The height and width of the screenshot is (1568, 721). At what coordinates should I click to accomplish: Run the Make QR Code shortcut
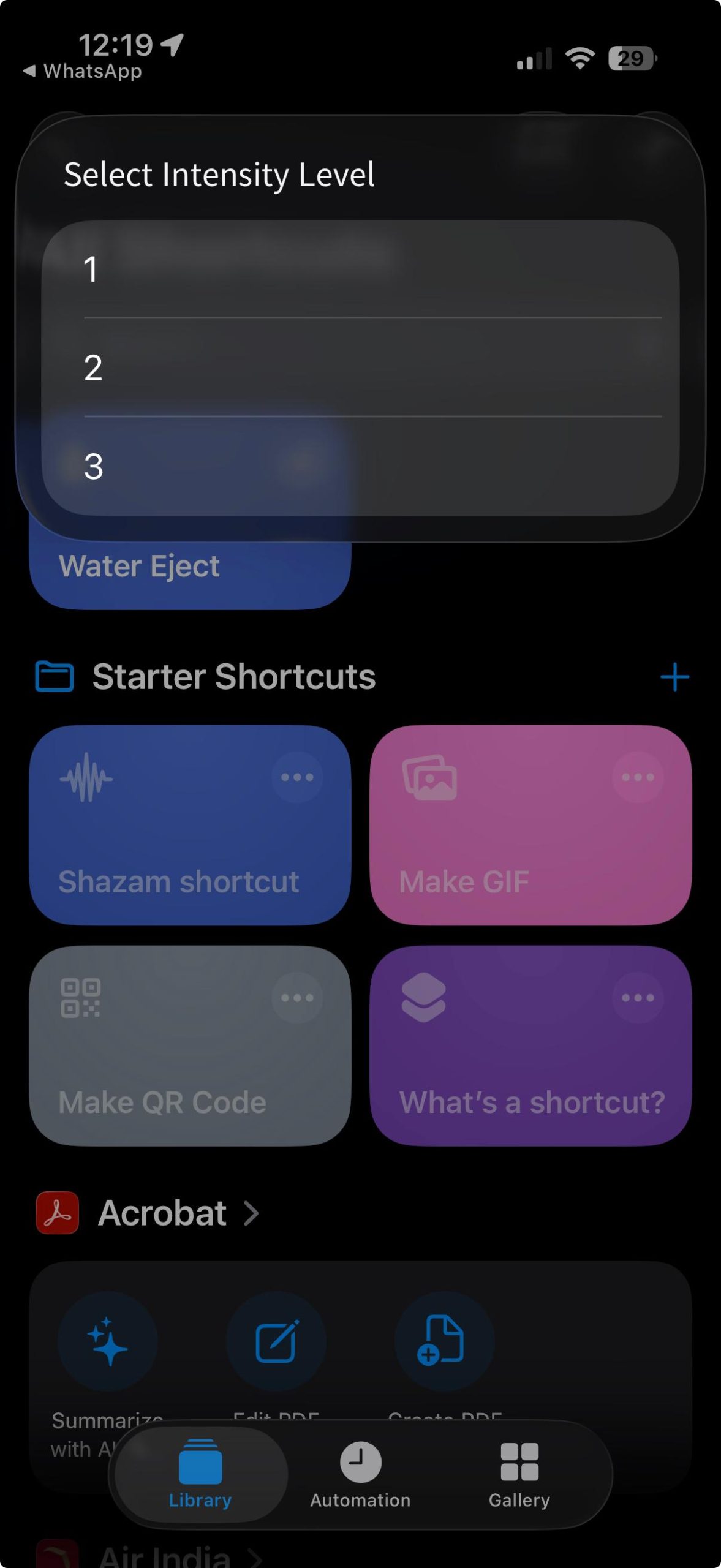pyautogui.click(x=178, y=1066)
